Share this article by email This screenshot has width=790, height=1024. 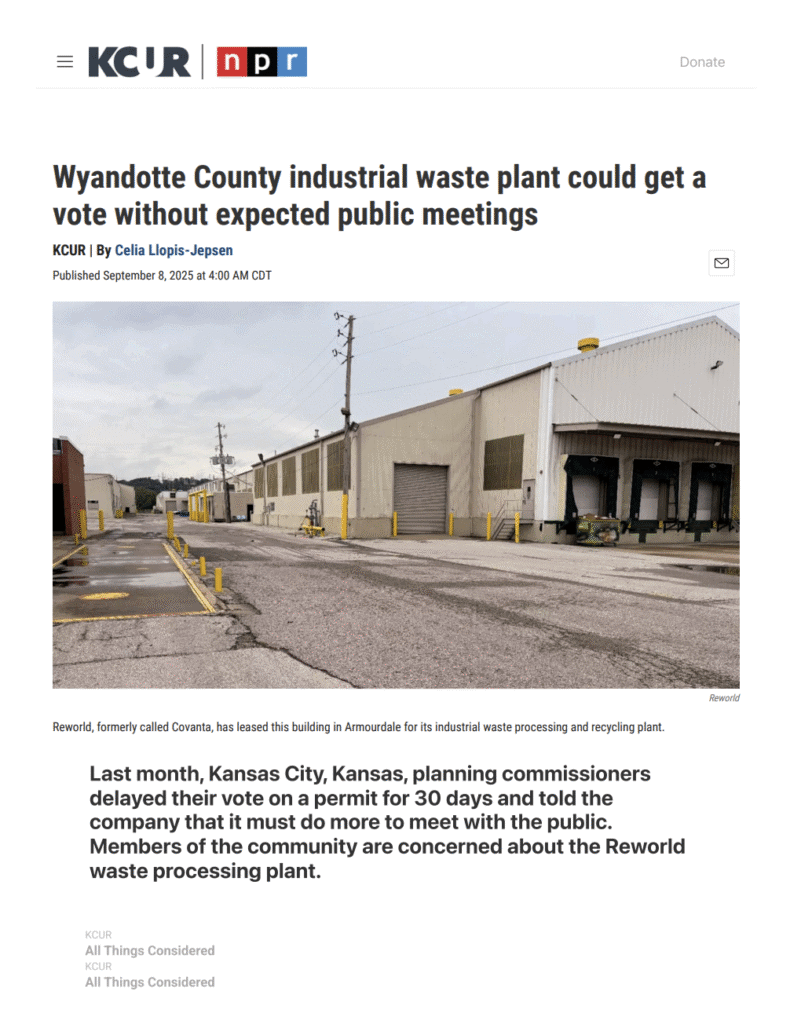tap(721, 263)
